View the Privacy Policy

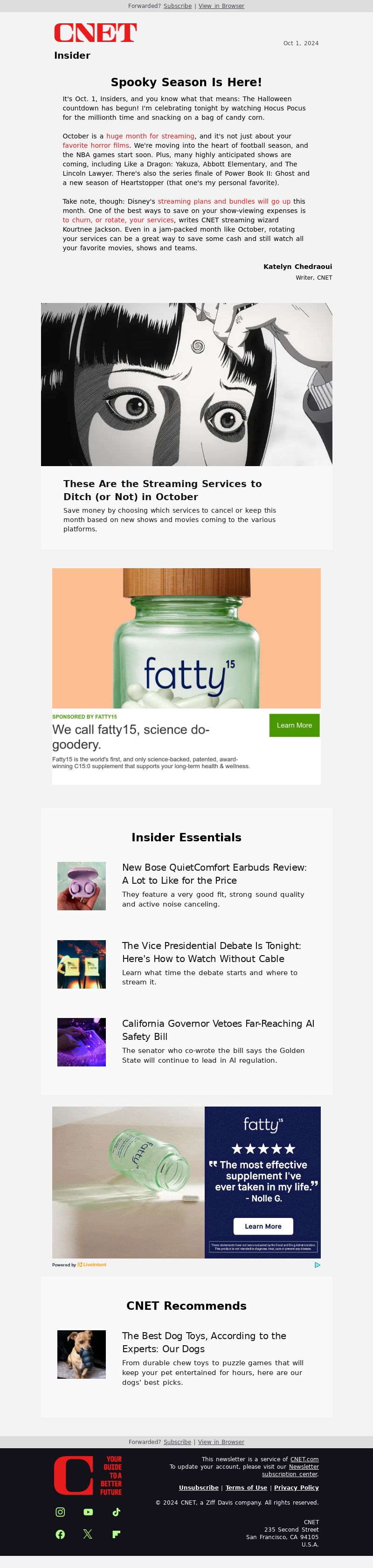click(296, 1487)
